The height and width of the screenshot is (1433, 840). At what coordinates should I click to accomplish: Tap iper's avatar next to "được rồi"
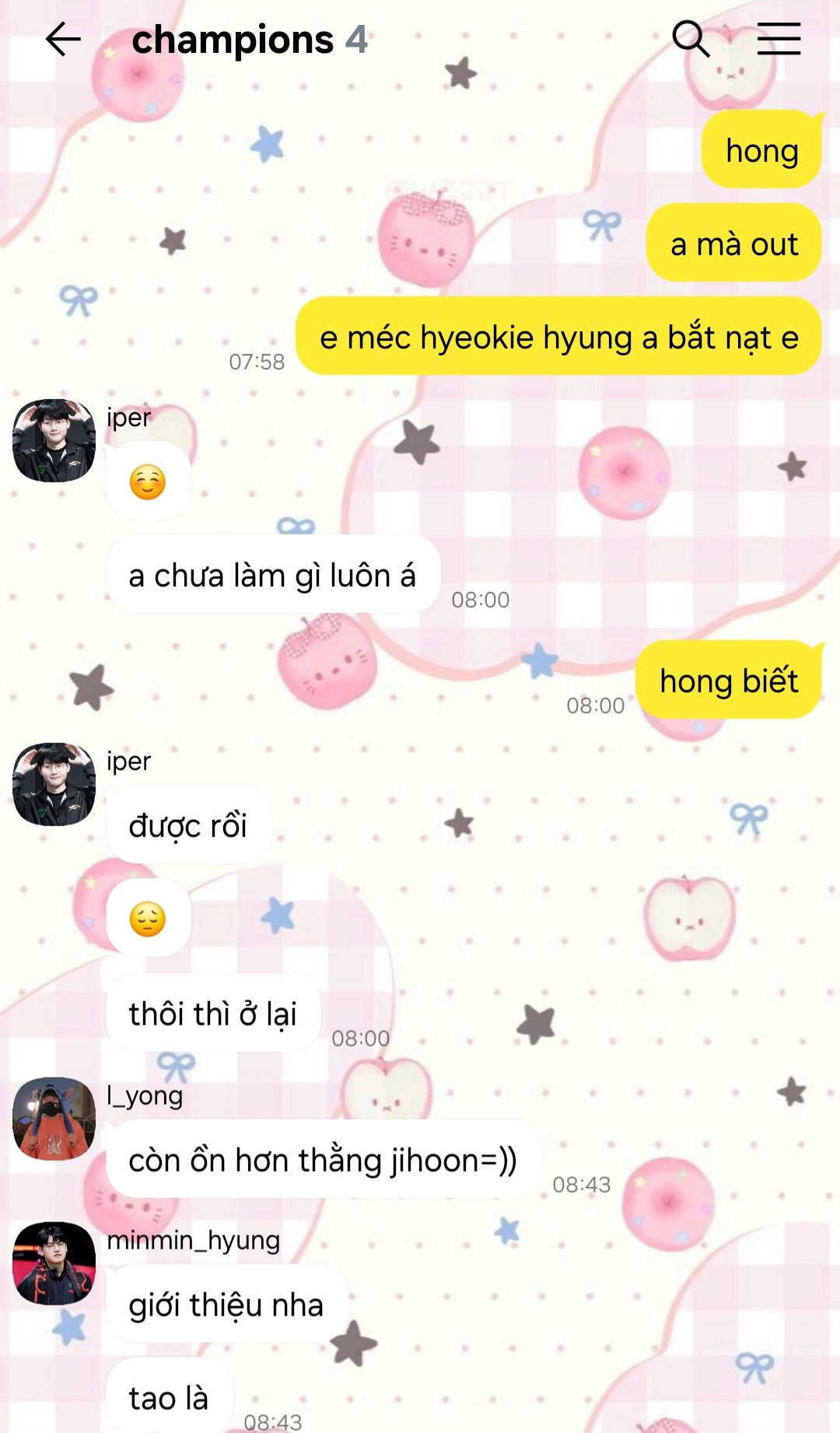coord(54,784)
